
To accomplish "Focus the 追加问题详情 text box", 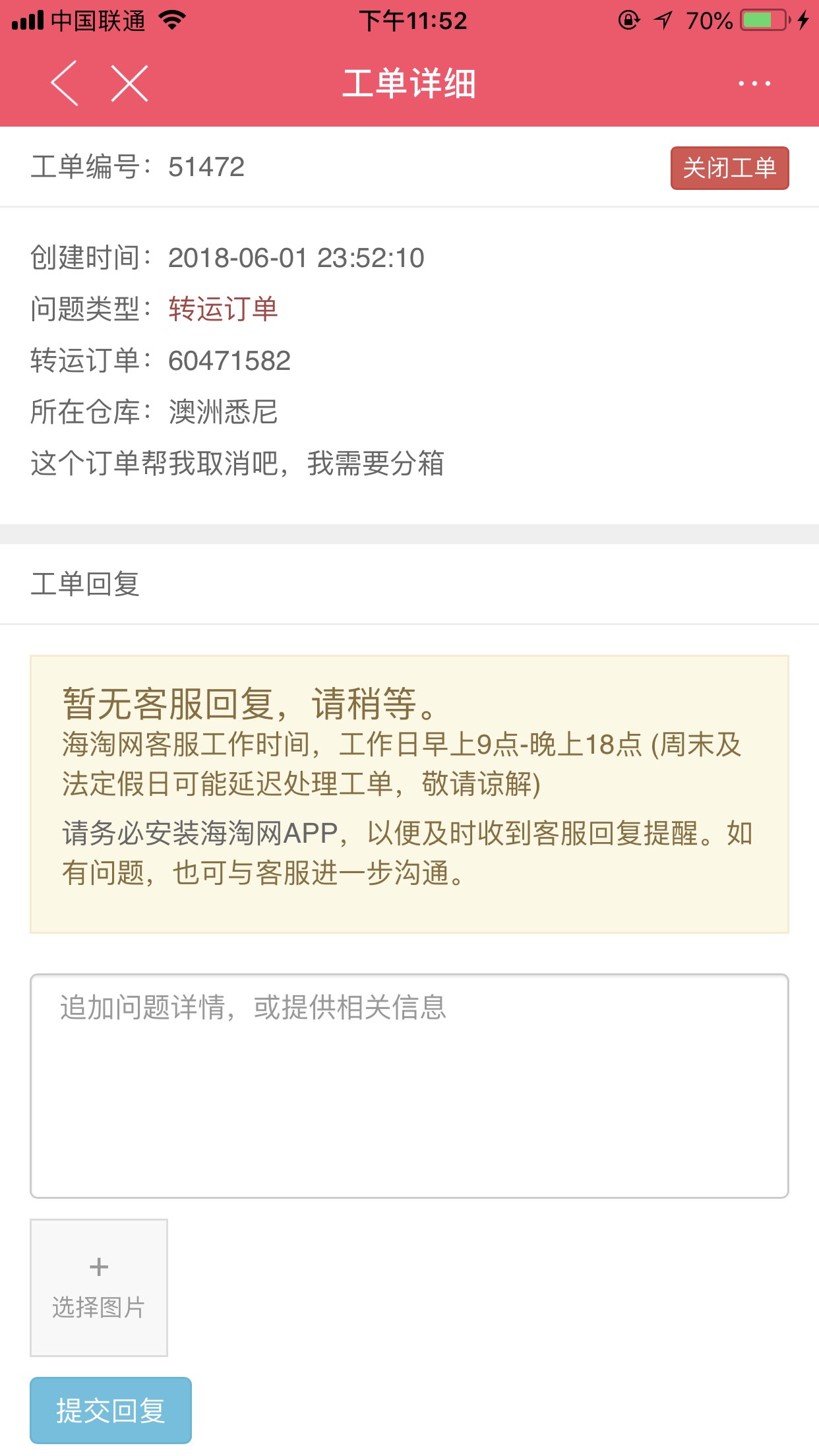I will click(x=409, y=1085).
